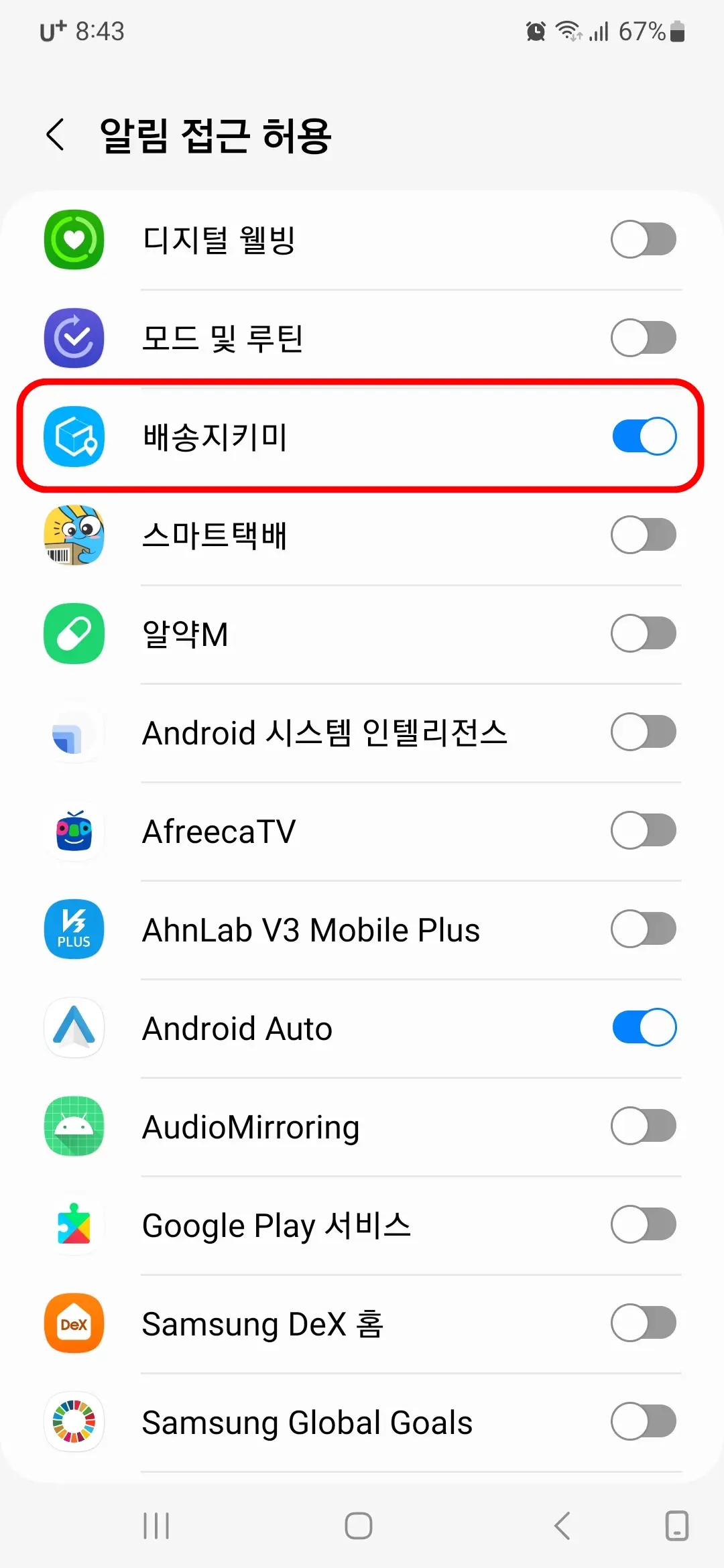This screenshot has height=1568, width=724.
Task: Open the recent apps button
Action: point(156,1527)
